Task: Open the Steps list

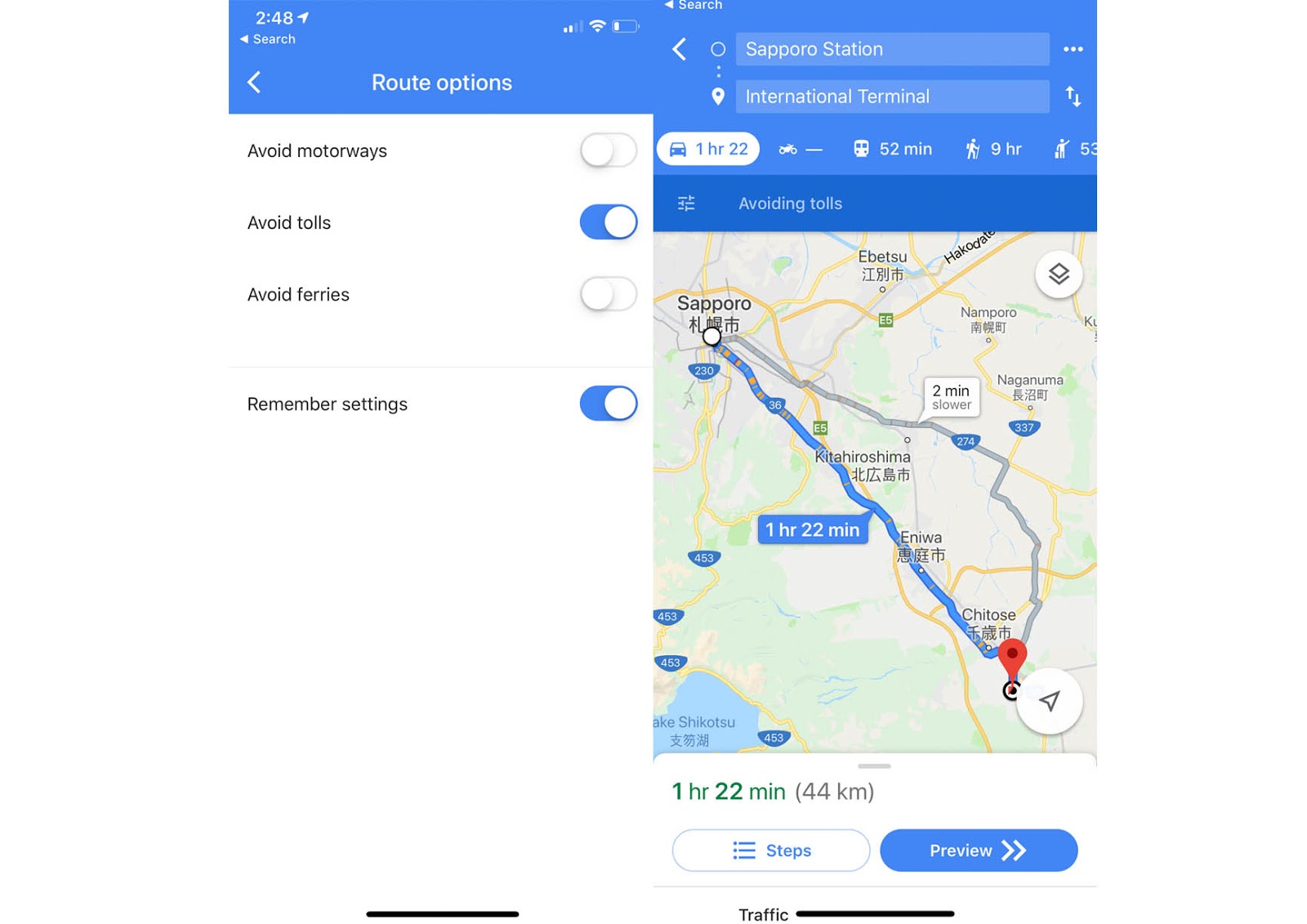Action: (x=770, y=850)
